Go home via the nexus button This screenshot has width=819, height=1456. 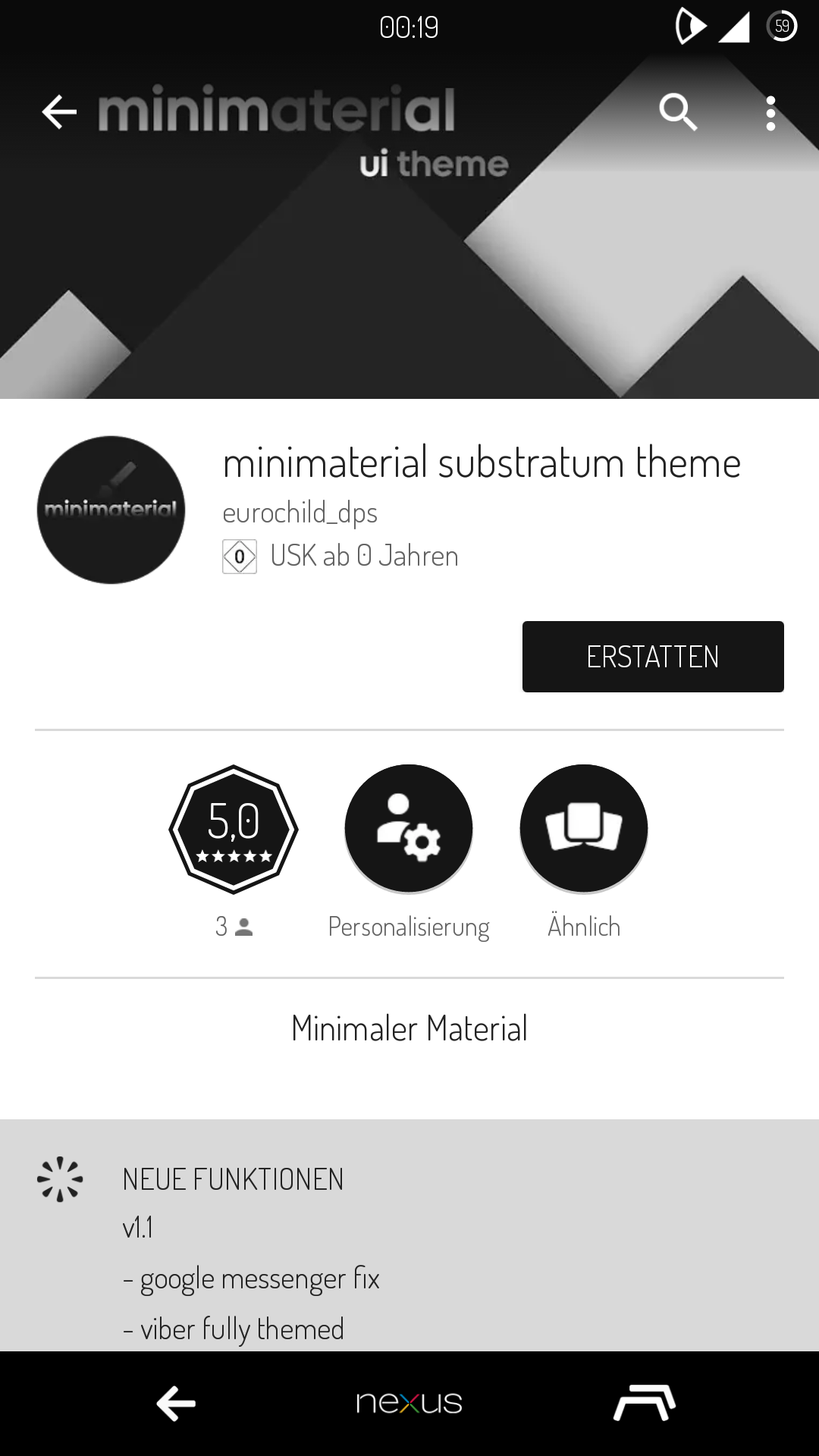tap(409, 1403)
